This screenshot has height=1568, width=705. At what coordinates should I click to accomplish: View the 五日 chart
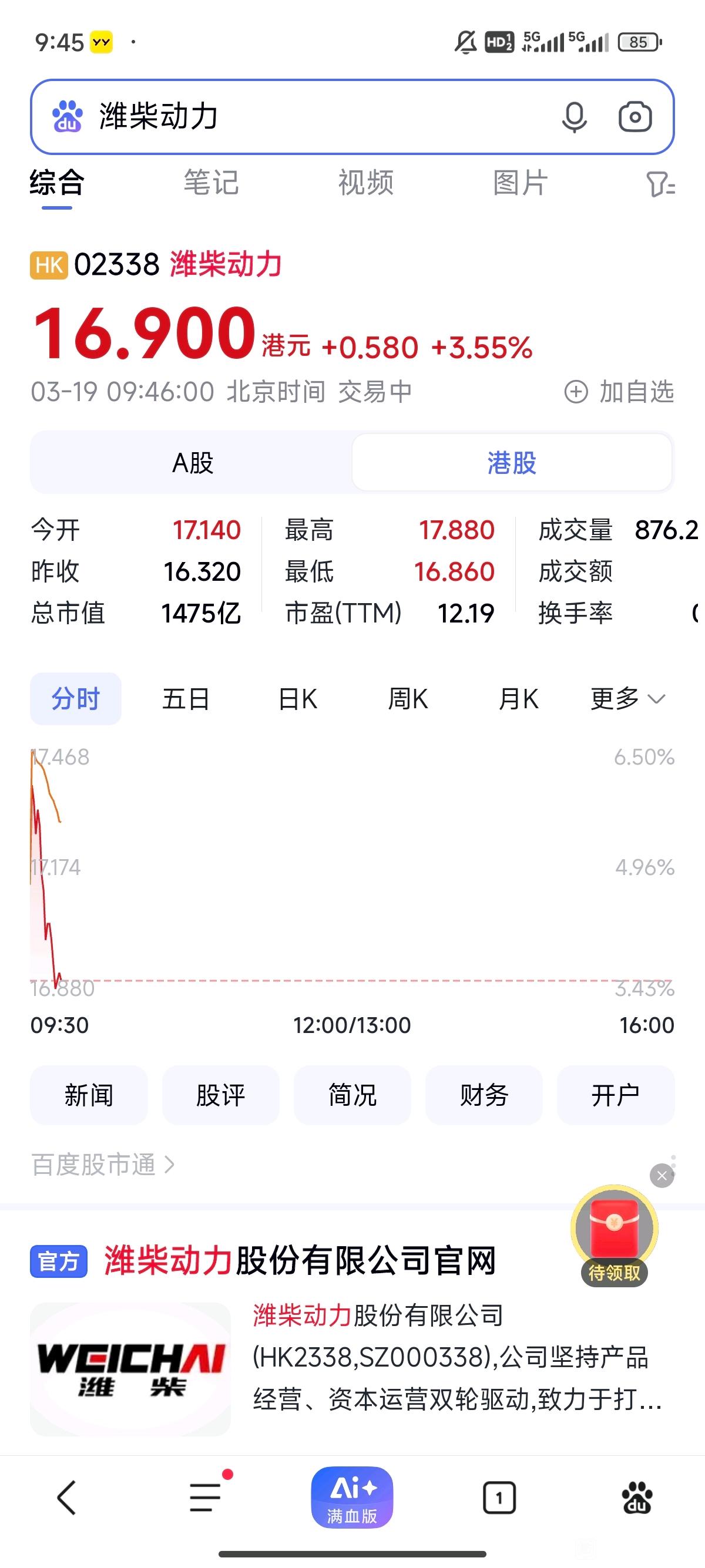[x=186, y=699]
